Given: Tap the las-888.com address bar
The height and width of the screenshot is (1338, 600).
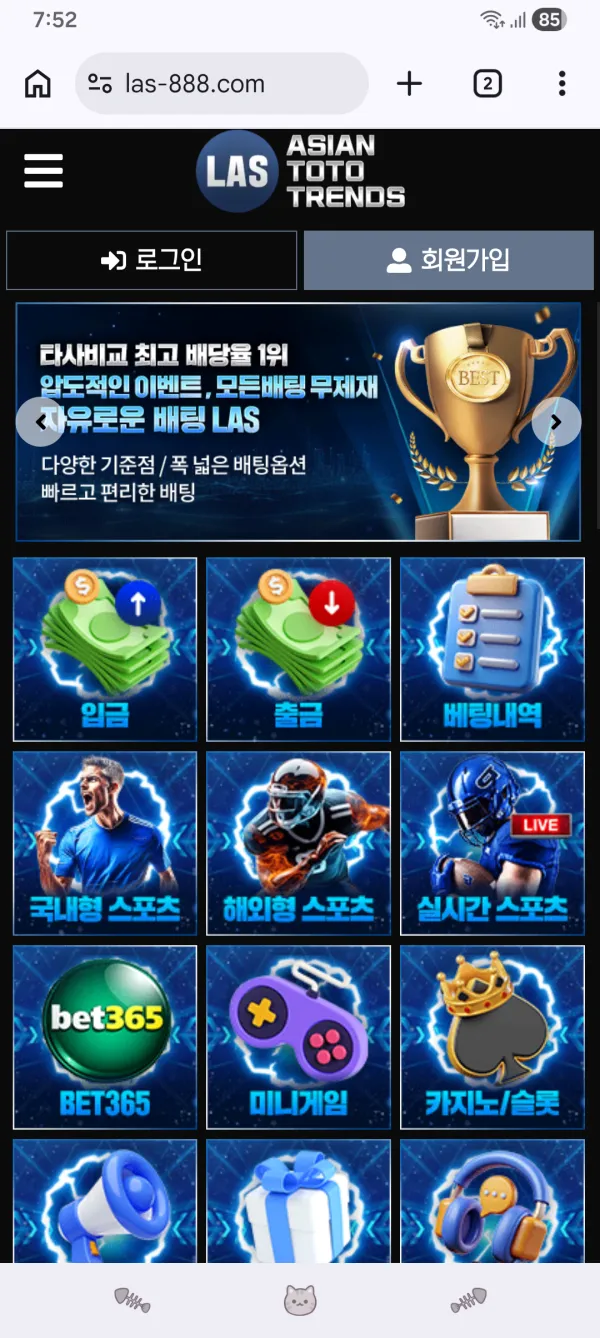Looking at the screenshot, I should (x=222, y=84).
